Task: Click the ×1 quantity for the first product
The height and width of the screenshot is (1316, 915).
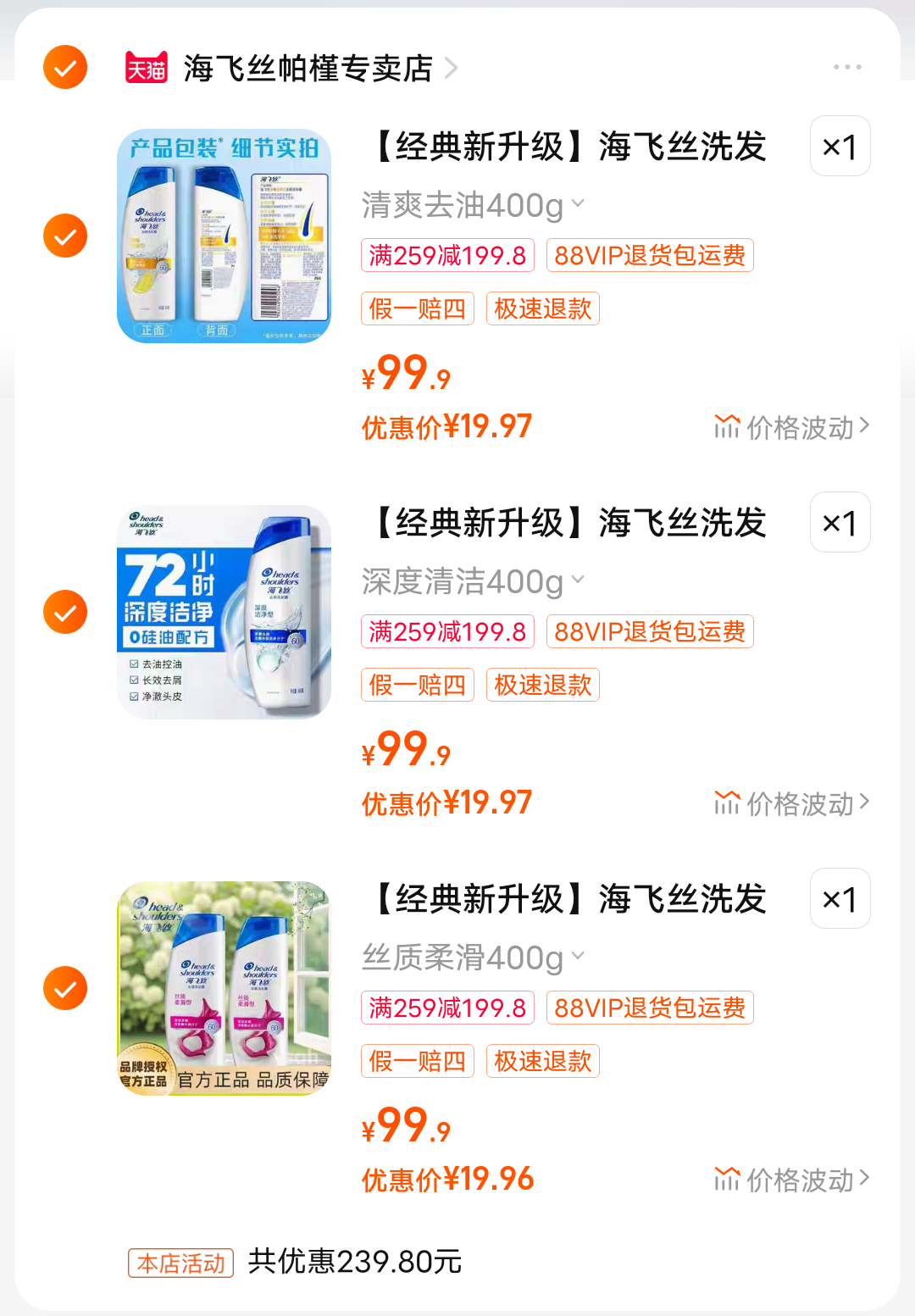Action: click(x=840, y=146)
